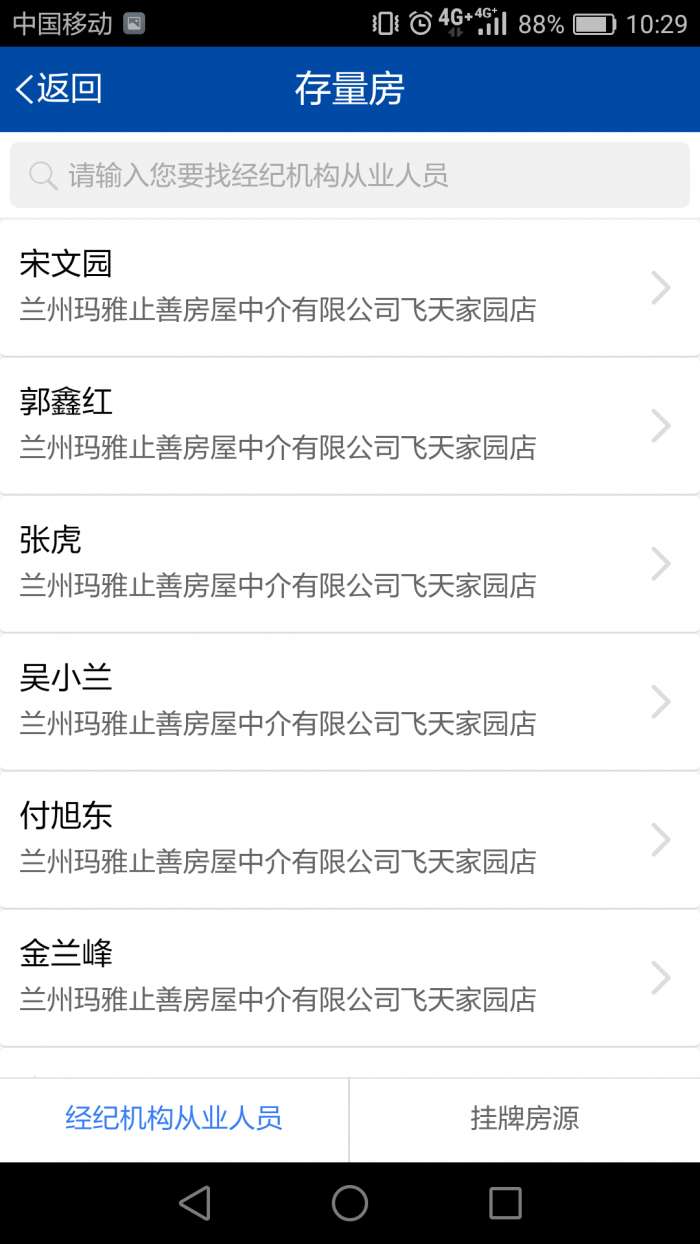700x1244 pixels.
Task: Open the system recent apps view
Action: (505, 1203)
